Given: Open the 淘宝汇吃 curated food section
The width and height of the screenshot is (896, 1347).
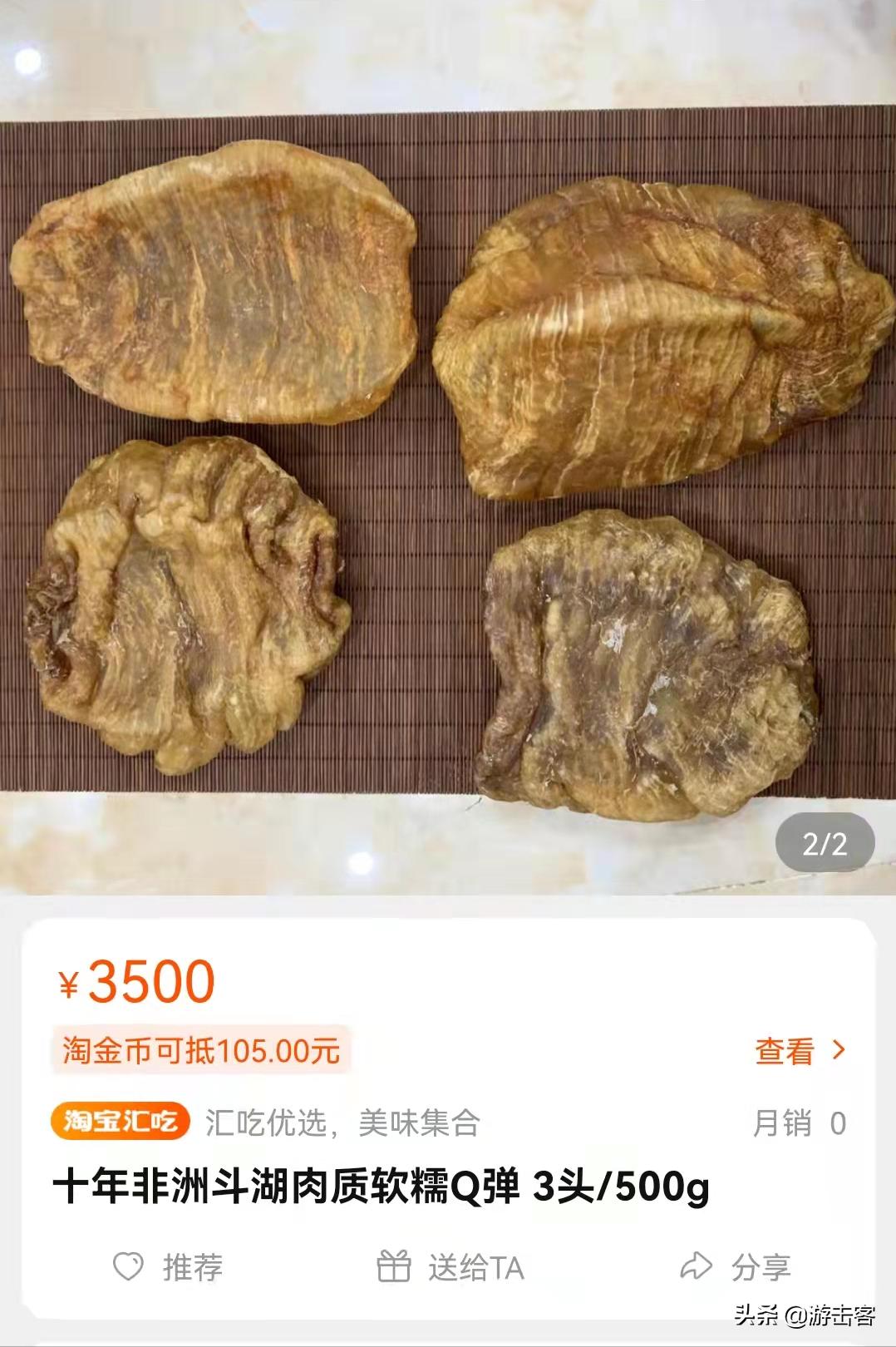Looking at the screenshot, I should point(121,1120).
